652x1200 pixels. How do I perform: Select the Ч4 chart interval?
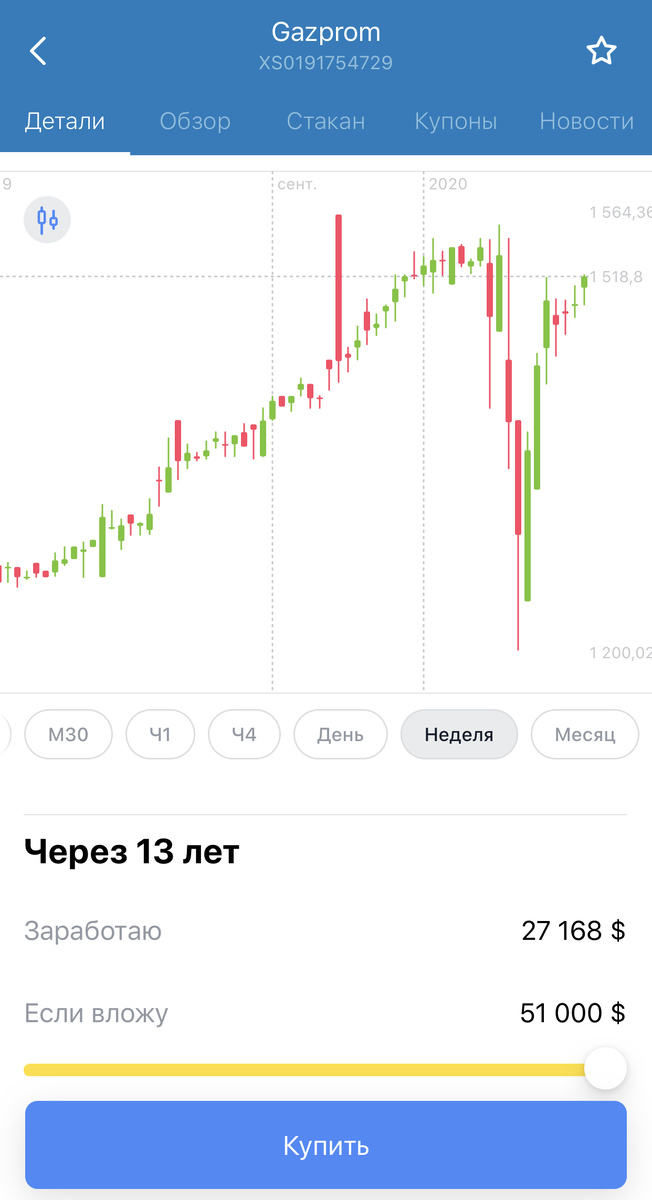coord(244,735)
